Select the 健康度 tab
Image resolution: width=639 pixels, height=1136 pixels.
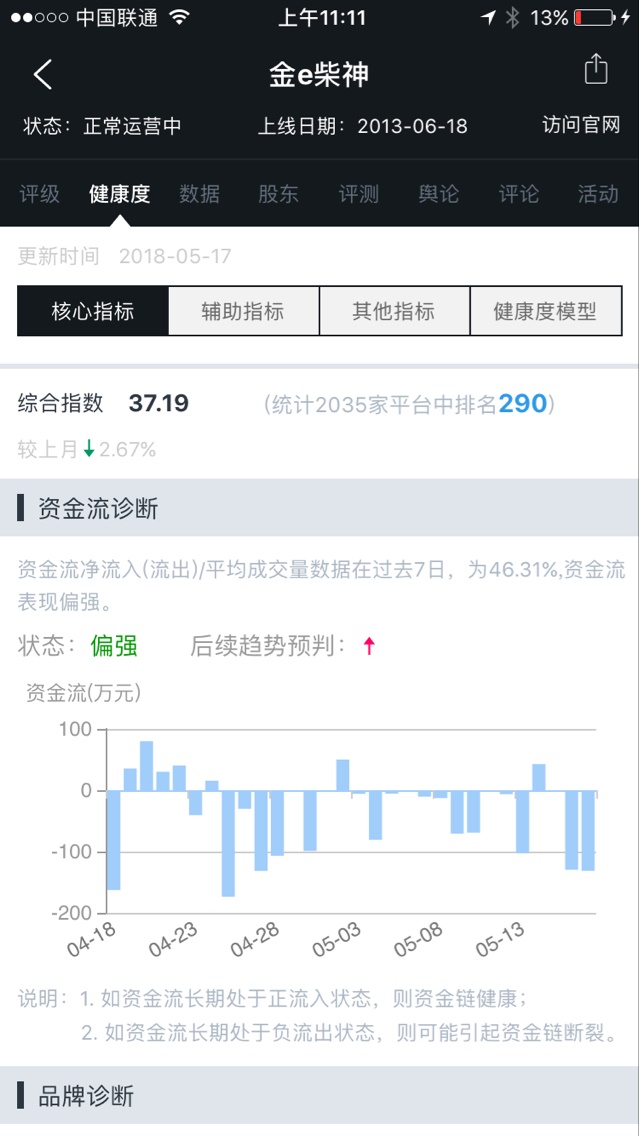coord(119,194)
